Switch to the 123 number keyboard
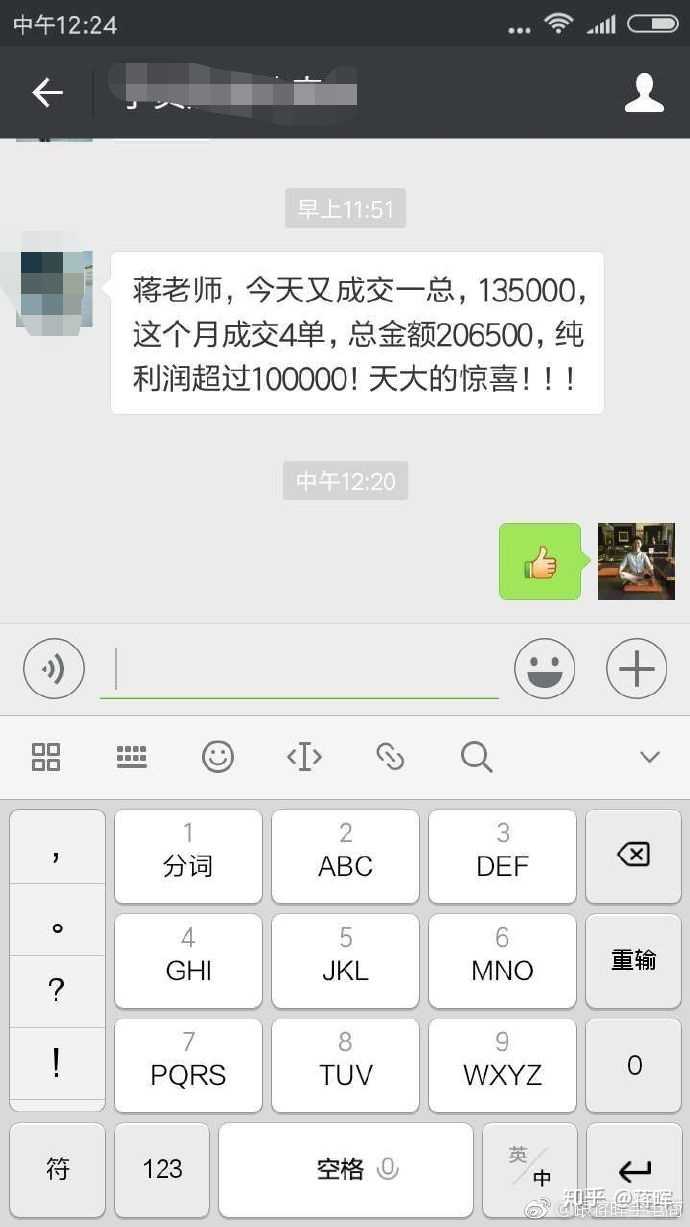This screenshot has width=690, height=1227. click(162, 1168)
